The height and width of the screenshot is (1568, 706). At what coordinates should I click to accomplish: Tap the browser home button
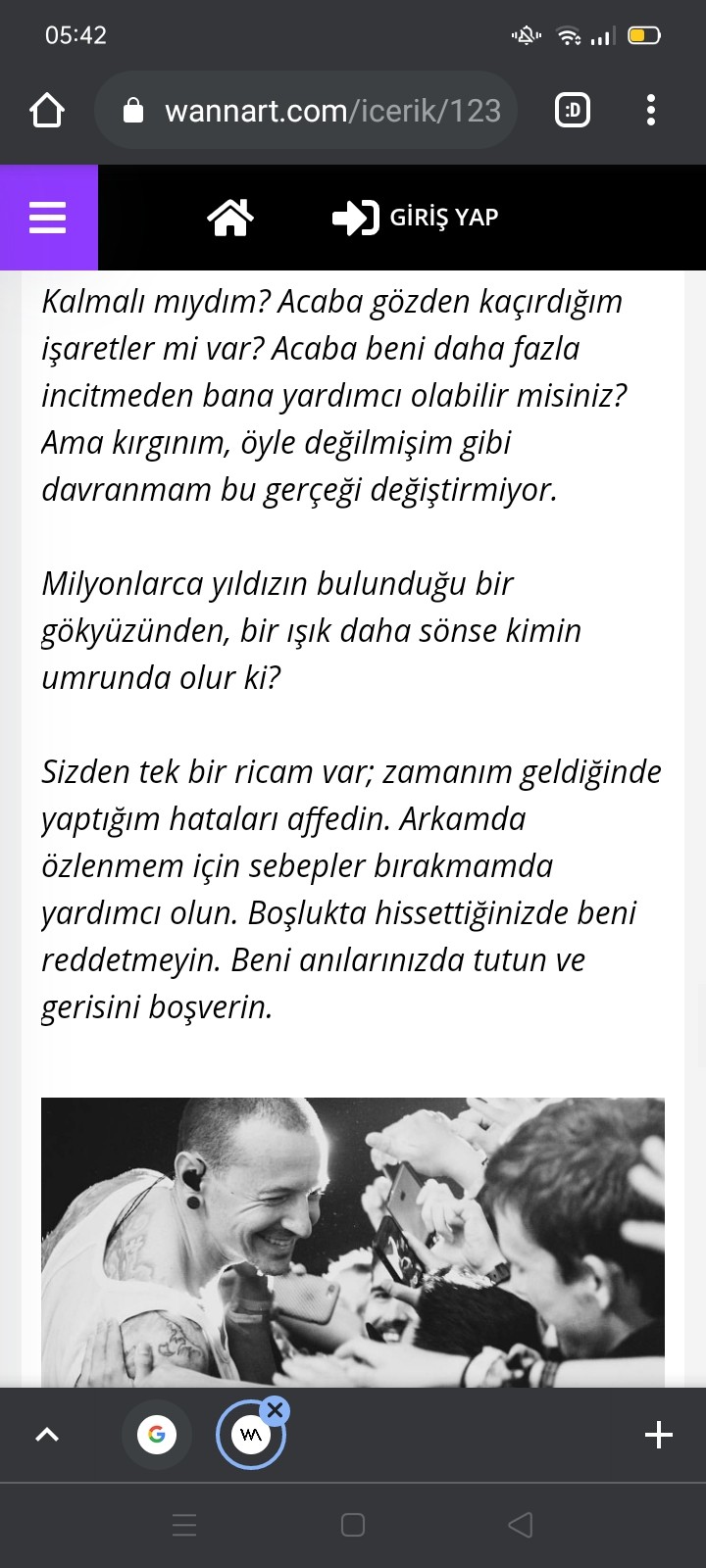tap(47, 110)
